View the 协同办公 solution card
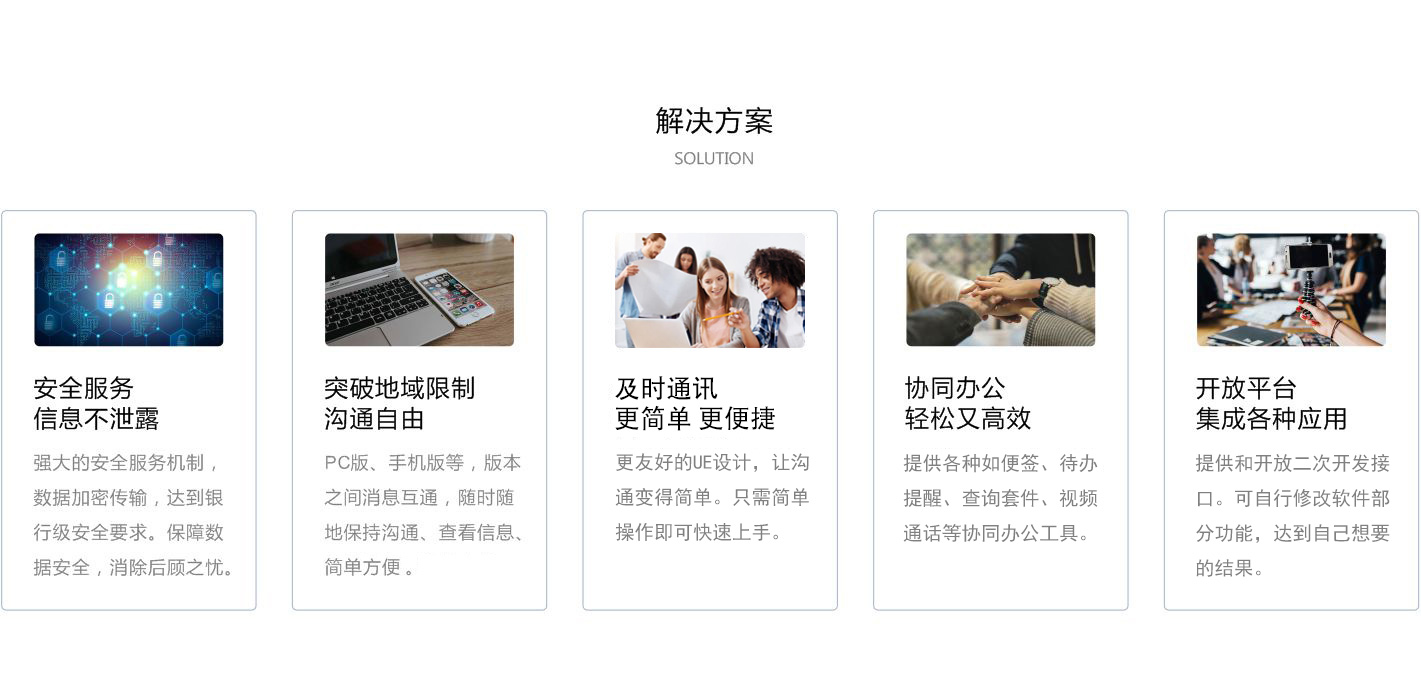1421x695 pixels. pyautogui.click(x=1000, y=410)
